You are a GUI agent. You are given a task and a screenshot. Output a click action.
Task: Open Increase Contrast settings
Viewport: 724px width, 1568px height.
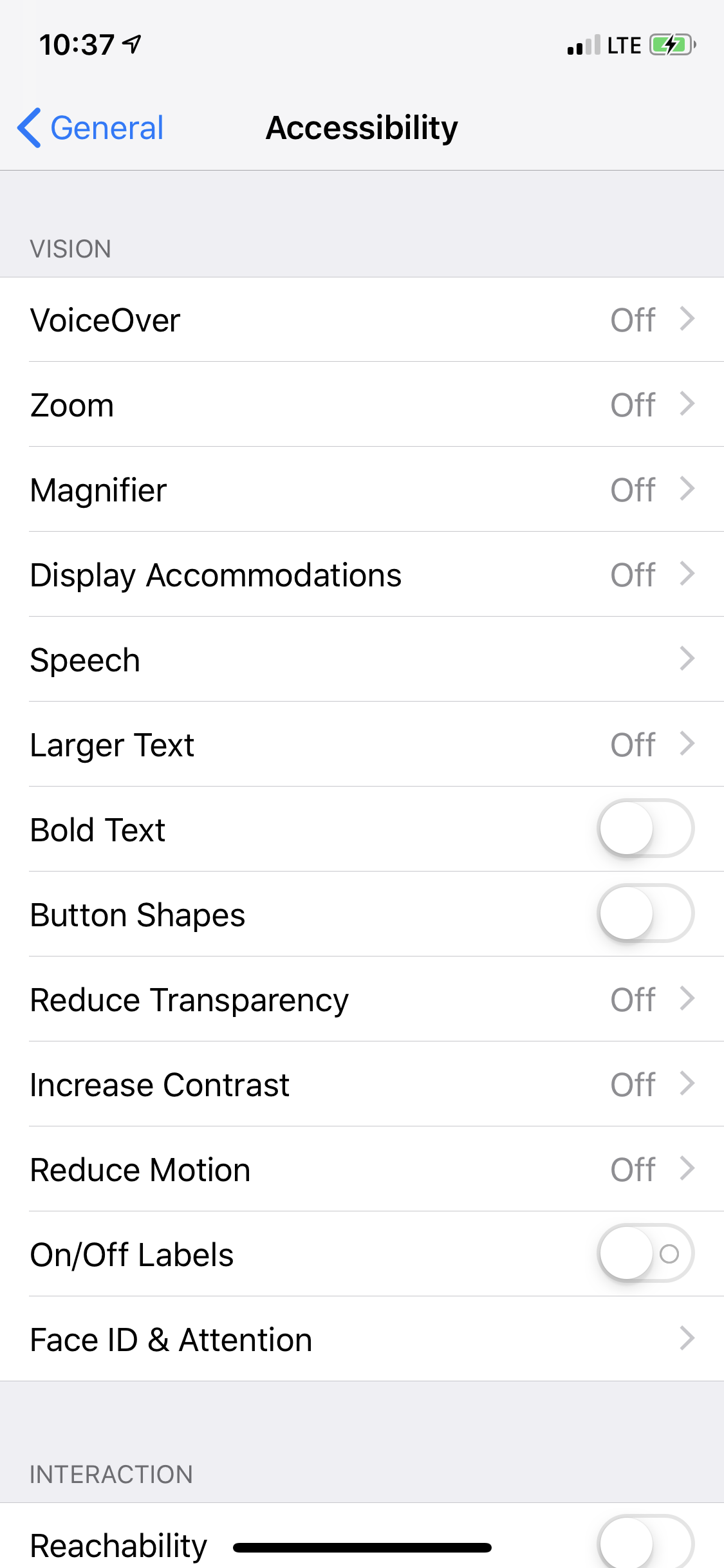(362, 1085)
